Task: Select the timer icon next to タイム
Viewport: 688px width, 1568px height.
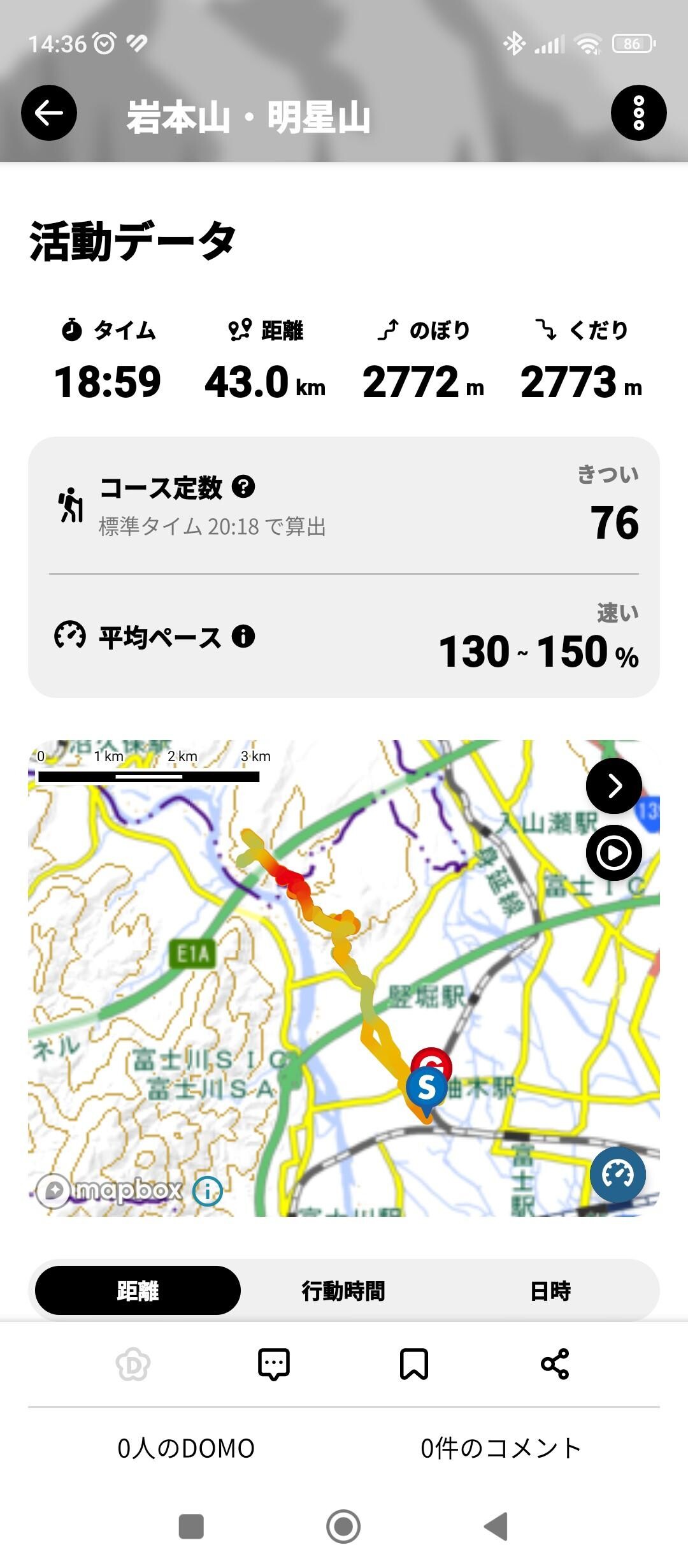Action: (x=72, y=331)
